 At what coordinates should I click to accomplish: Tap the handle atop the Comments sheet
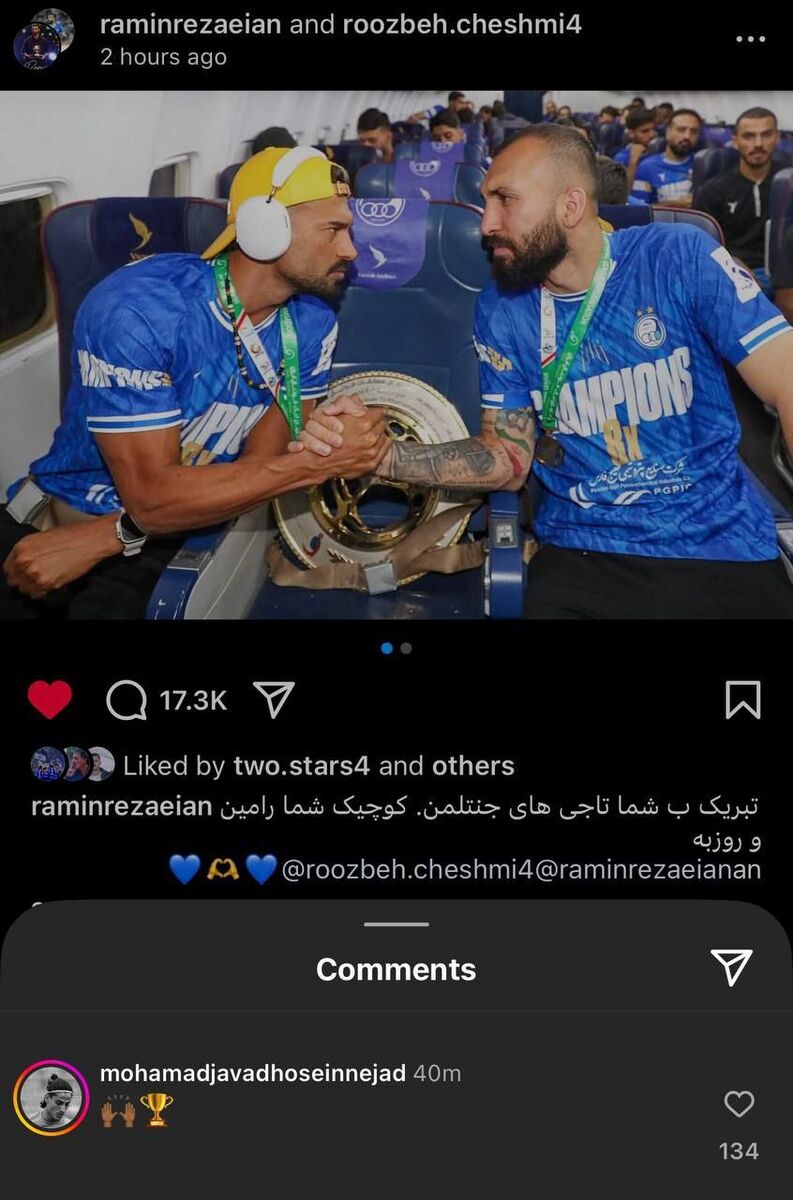tap(396, 924)
